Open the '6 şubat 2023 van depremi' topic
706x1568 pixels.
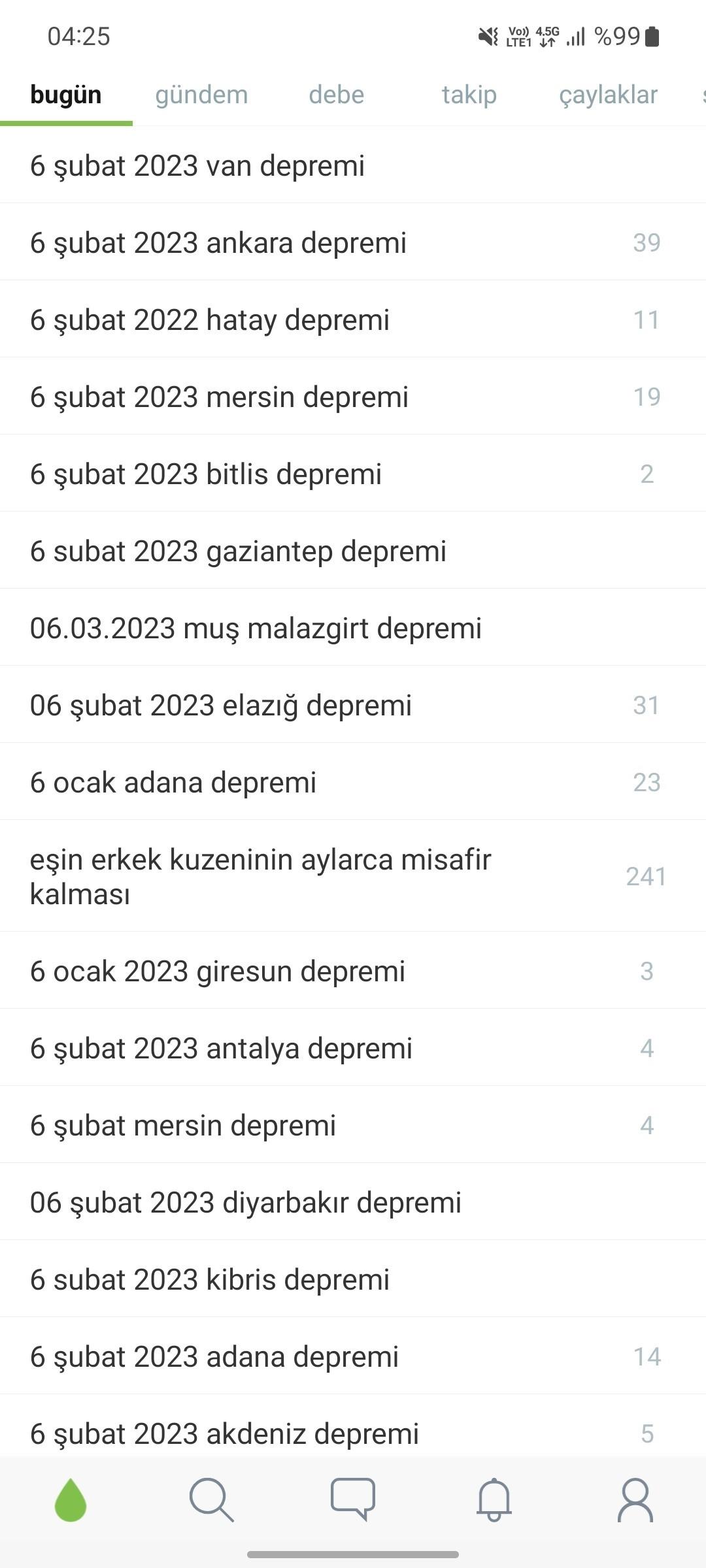[x=198, y=165]
